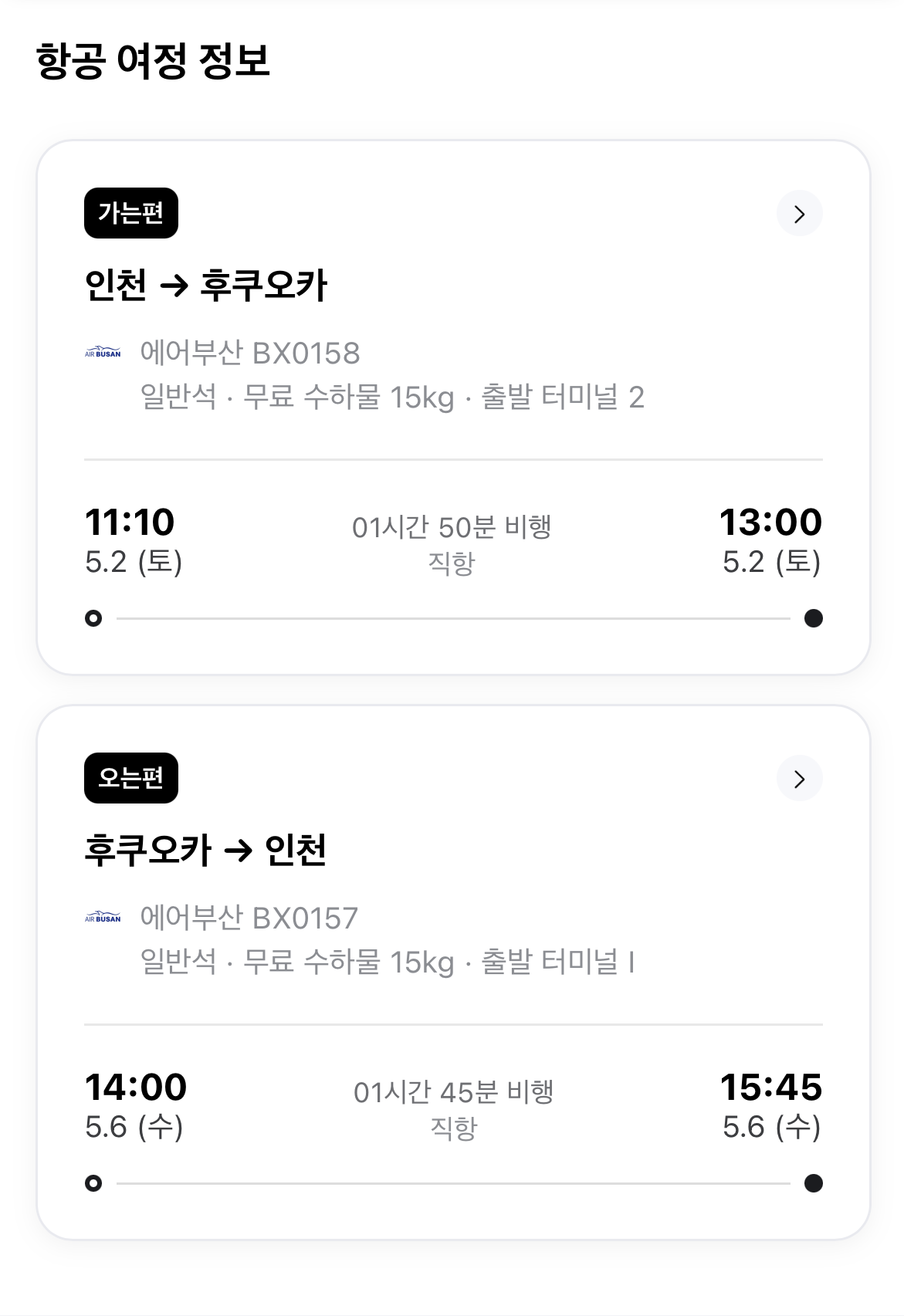904x1316 pixels.
Task: Click the arrival dot on the outbound route line
Action: [813, 617]
